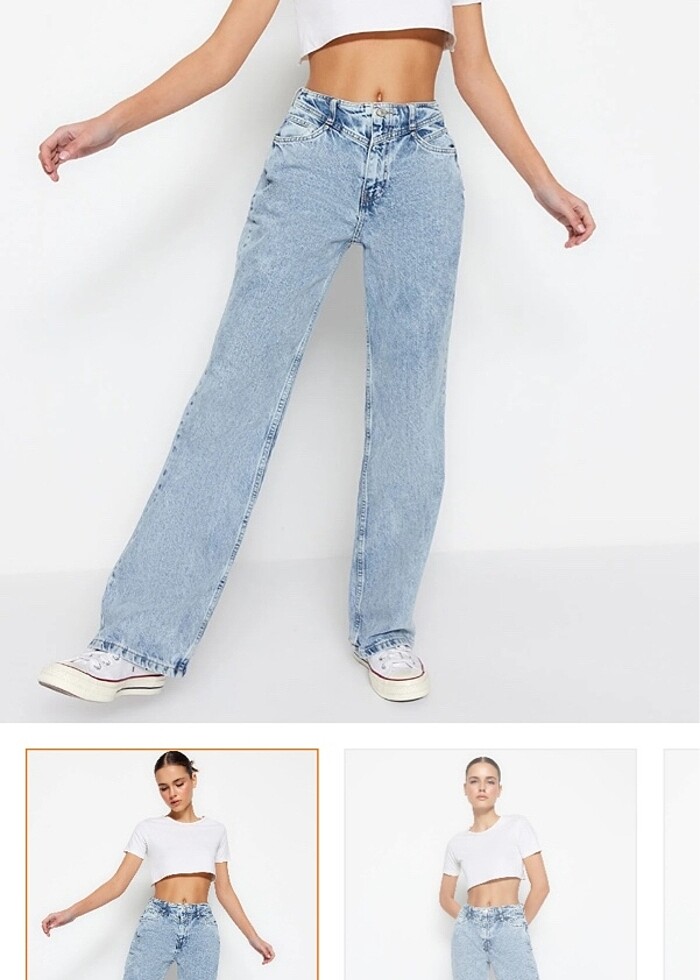The width and height of the screenshot is (700, 980).
Task: Select the thumbnail of model facing forward
Action: click(490, 864)
